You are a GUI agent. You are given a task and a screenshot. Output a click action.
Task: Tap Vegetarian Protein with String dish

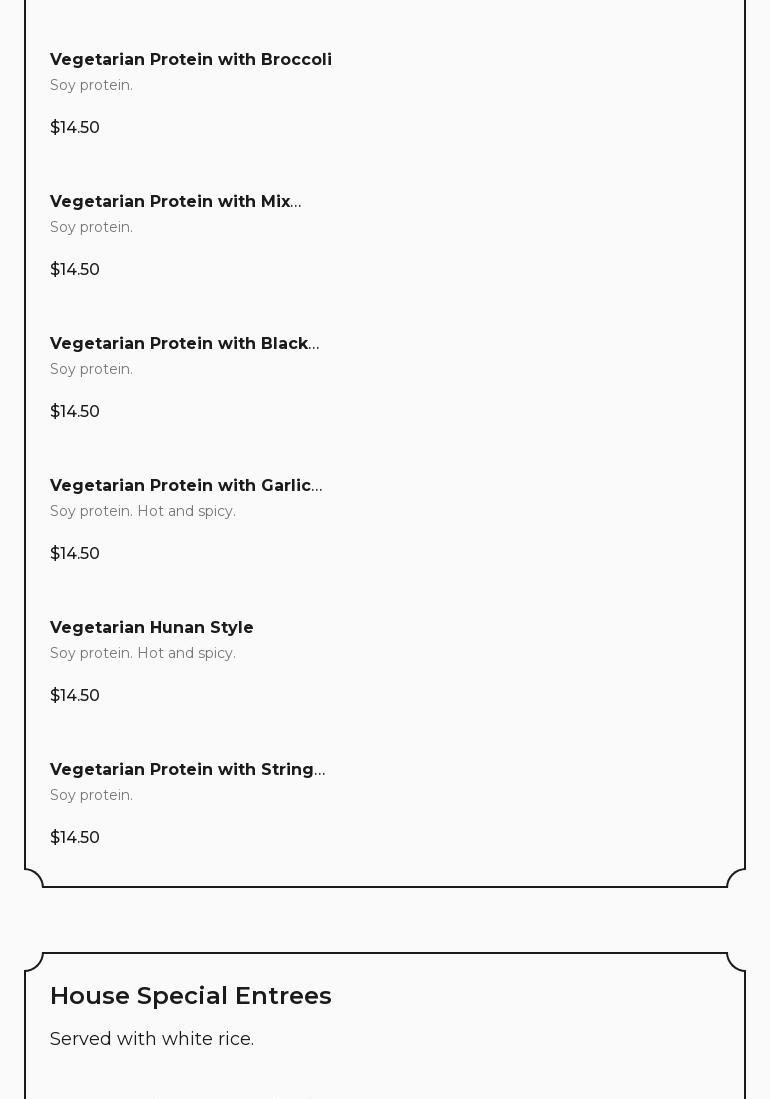(x=188, y=770)
